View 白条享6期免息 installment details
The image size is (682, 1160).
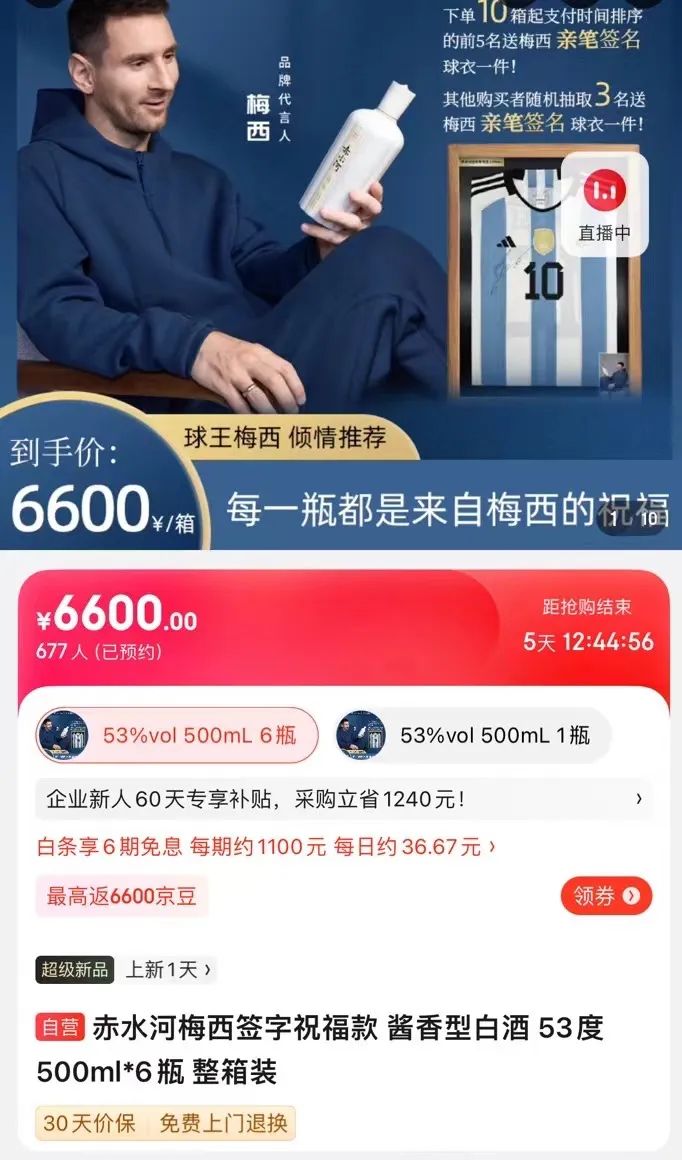[265, 847]
